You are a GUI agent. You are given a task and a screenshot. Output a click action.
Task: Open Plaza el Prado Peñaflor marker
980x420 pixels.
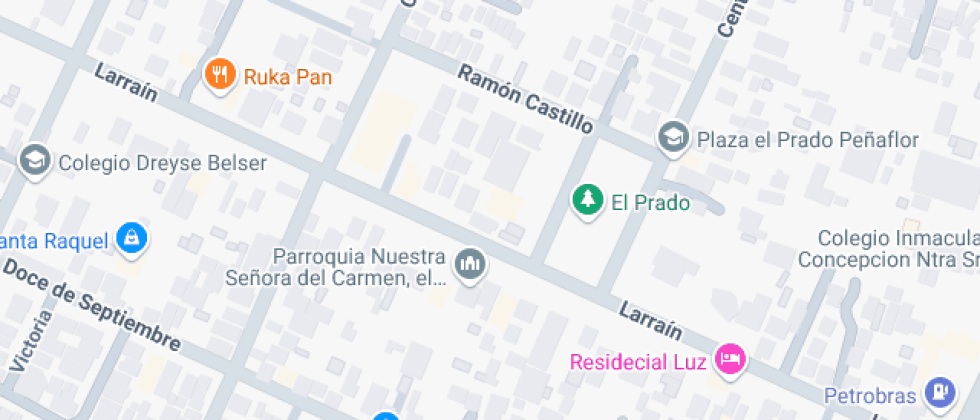(674, 137)
